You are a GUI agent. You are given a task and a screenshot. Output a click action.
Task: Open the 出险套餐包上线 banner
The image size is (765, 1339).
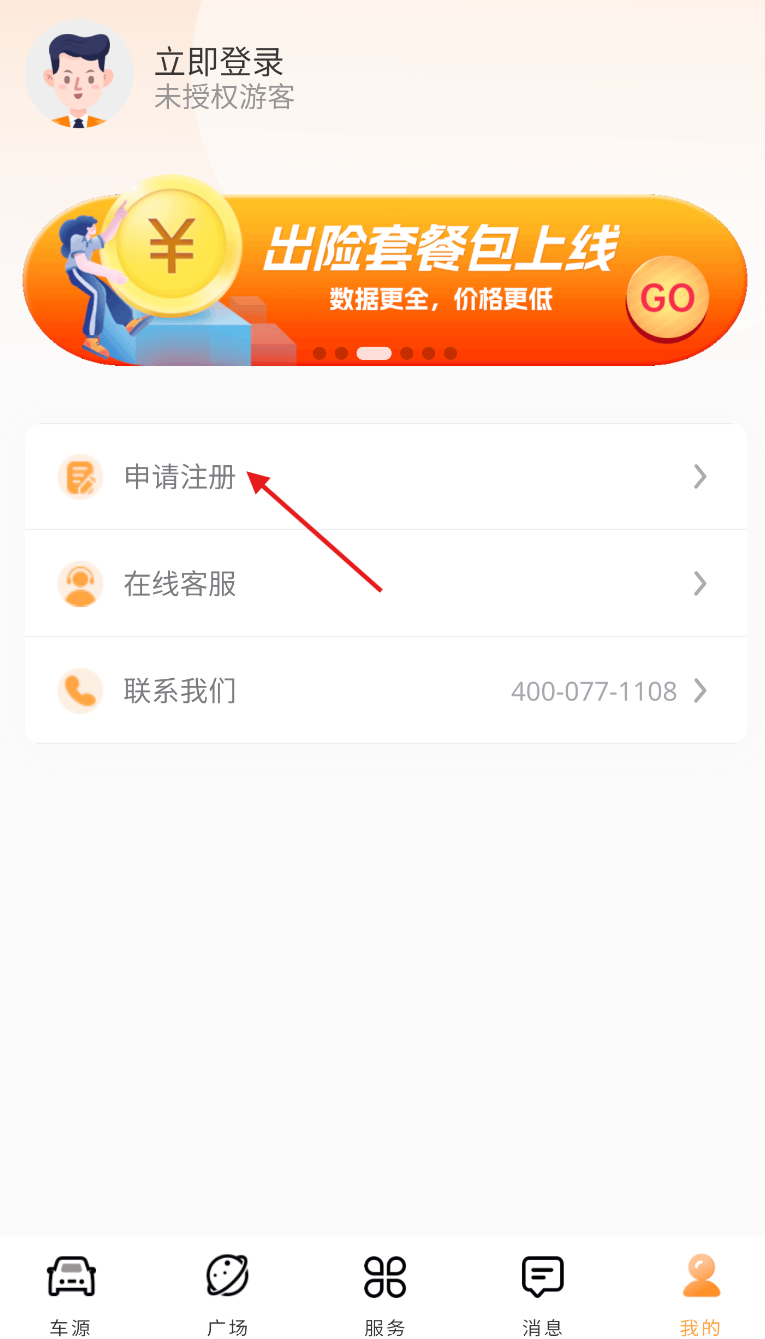coord(384,270)
